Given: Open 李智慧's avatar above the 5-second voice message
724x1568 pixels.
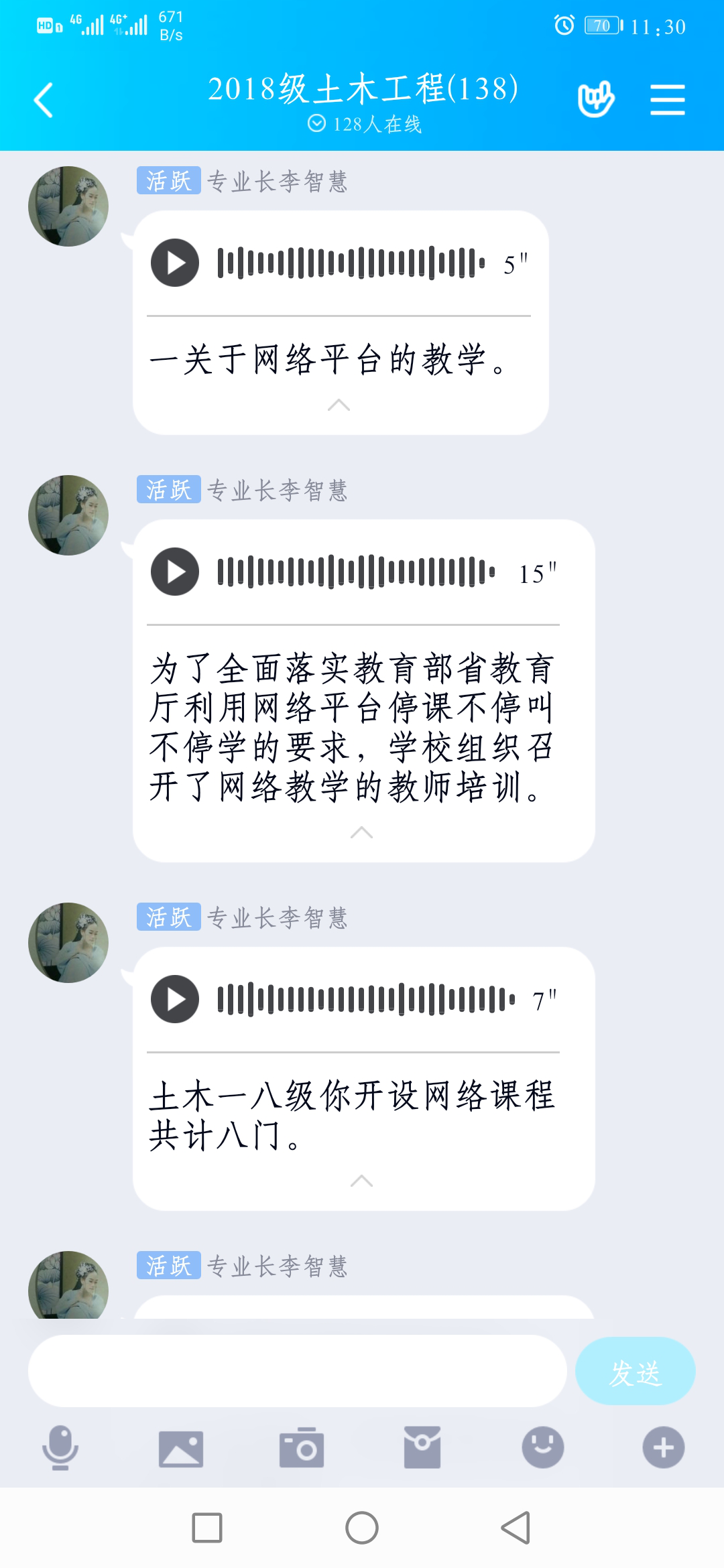Looking at the screenshot, I should [68, 206].
